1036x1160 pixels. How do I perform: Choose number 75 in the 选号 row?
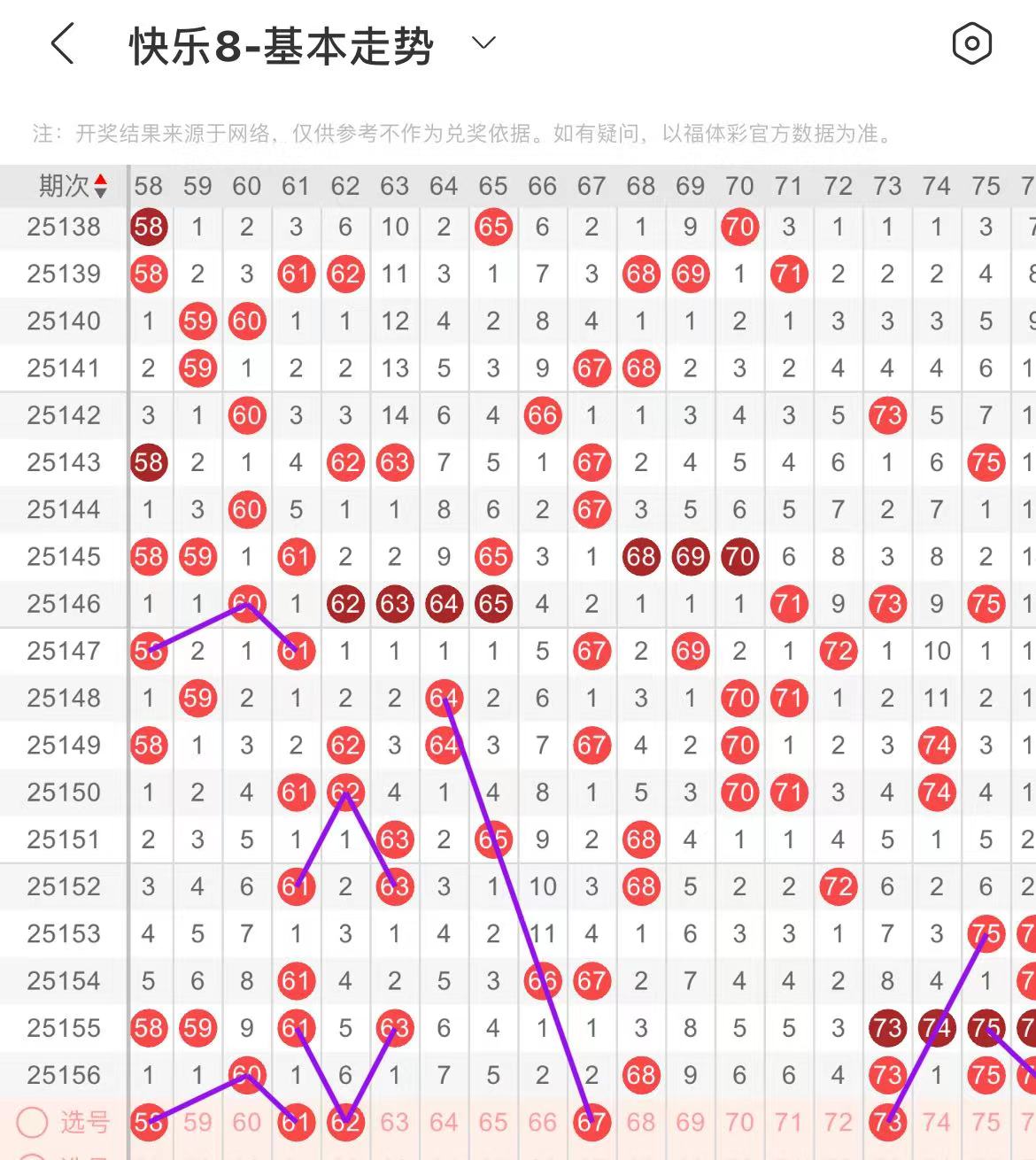986,1123
